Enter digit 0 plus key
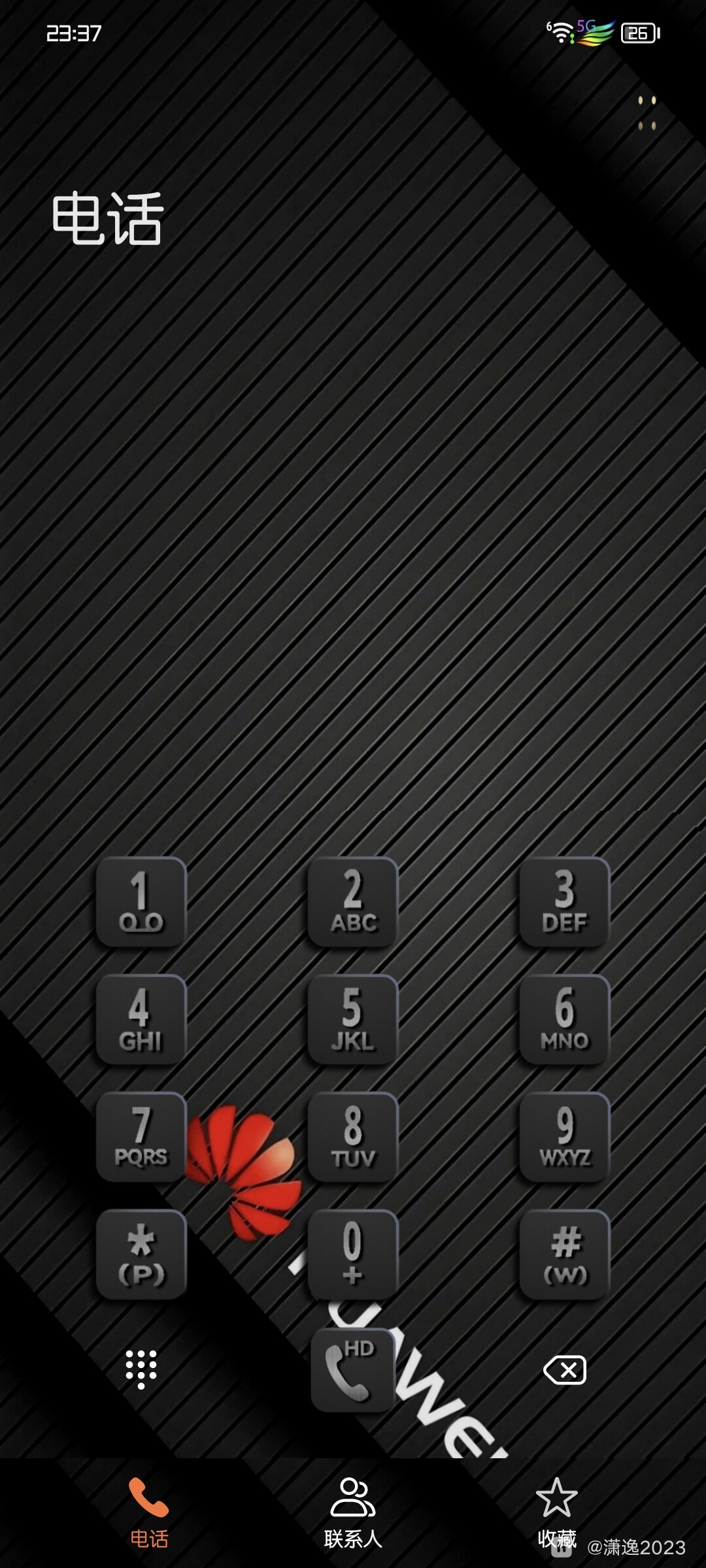Screen dimensions: 706x1568 click(x=353, y=1254)
